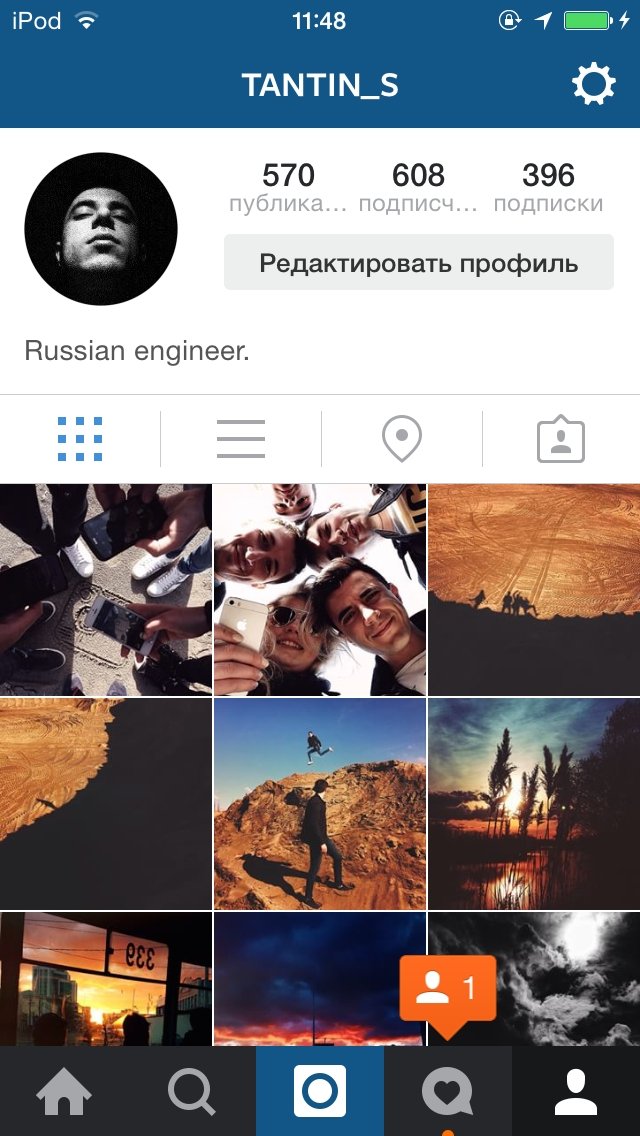The width and height of the screenshot is (640, 1136).
Task: Go to the home feed tab
Action: click(x=64, y=1091)
